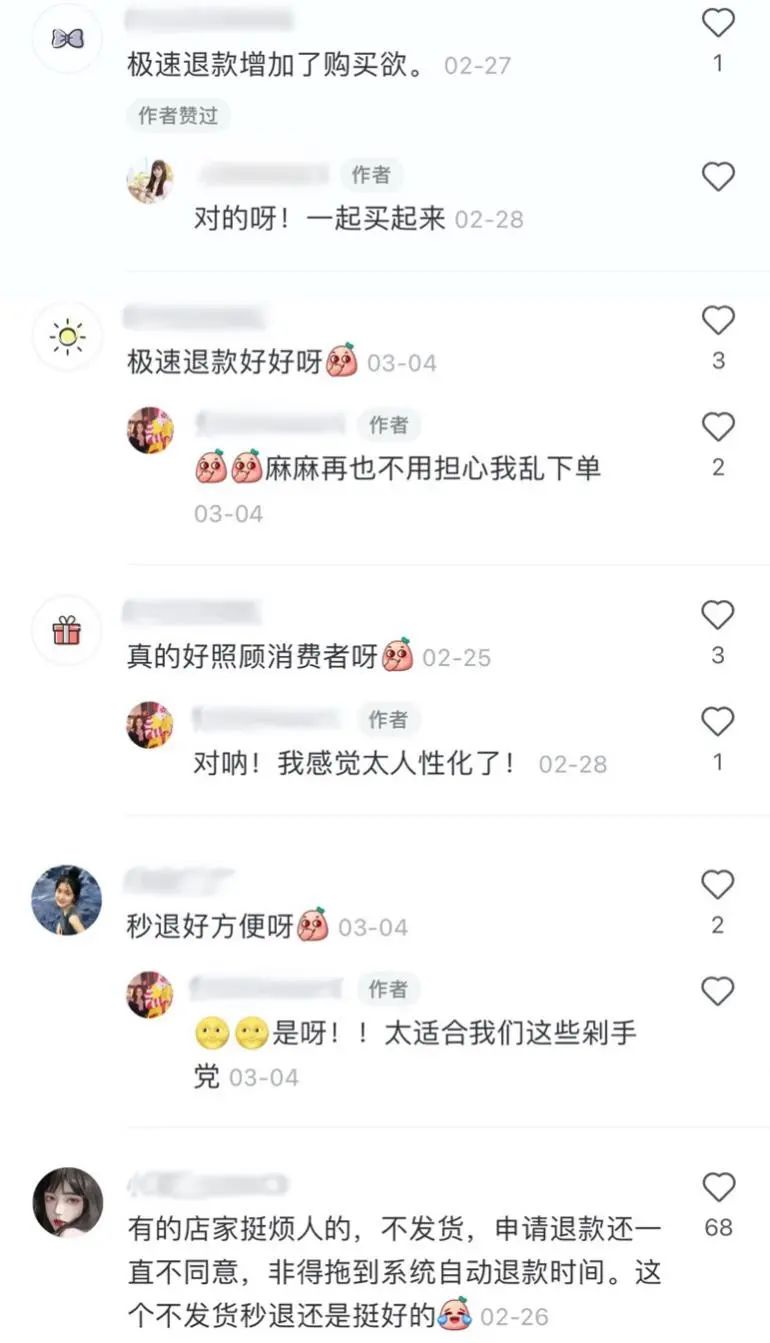The image size is (770, 1343).
Task: Like the reply 对呐！我感觉太人性化了
Action: pyautogui.click(x=717, y=721)
